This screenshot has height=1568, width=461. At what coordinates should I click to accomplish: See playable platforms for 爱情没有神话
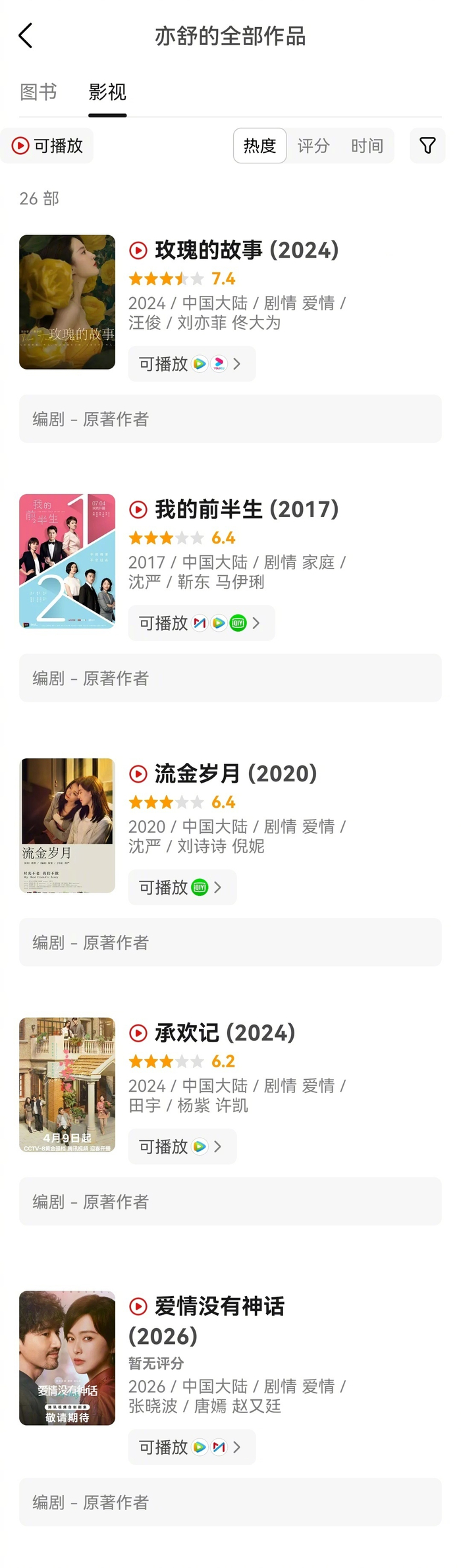(x=191, y=1447)
